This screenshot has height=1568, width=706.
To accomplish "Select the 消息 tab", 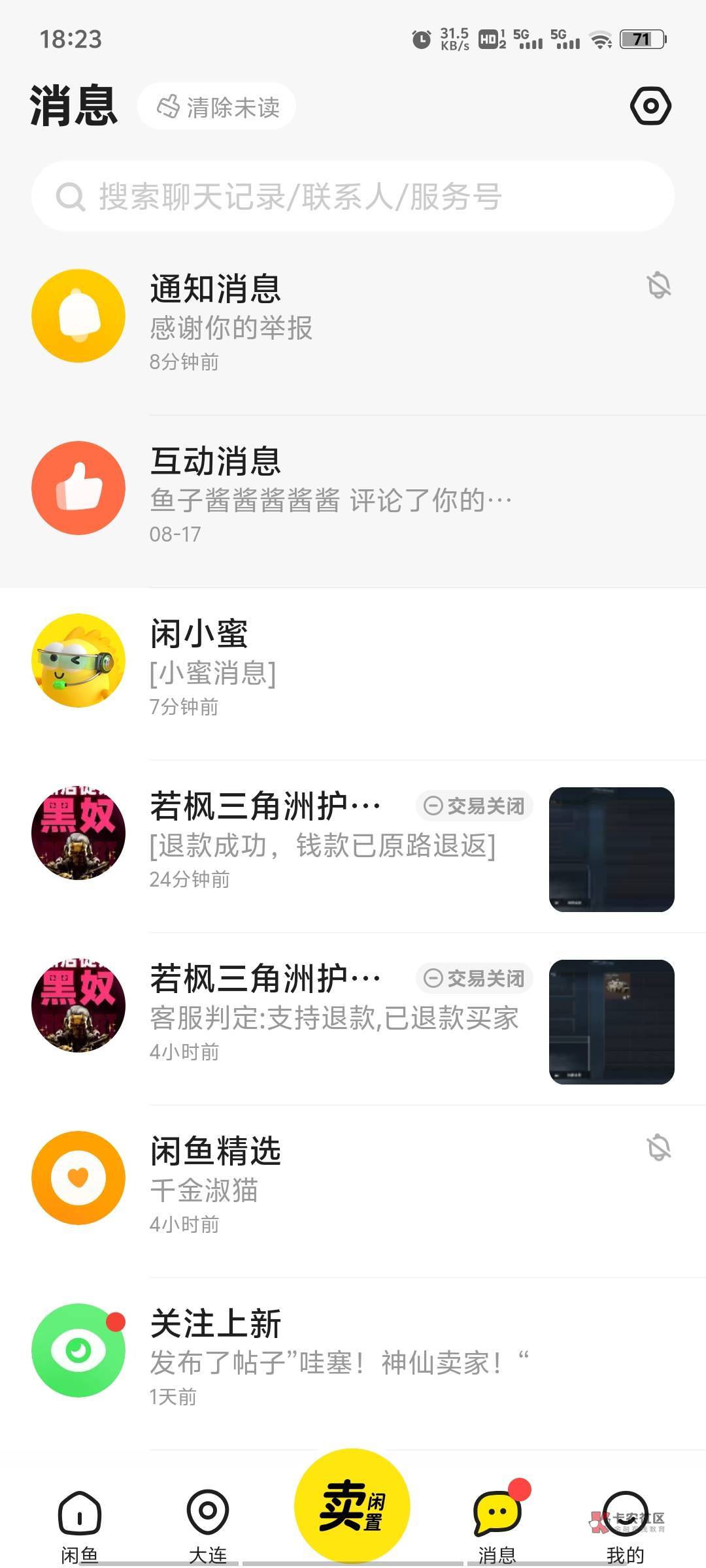I will (497, 1527).
